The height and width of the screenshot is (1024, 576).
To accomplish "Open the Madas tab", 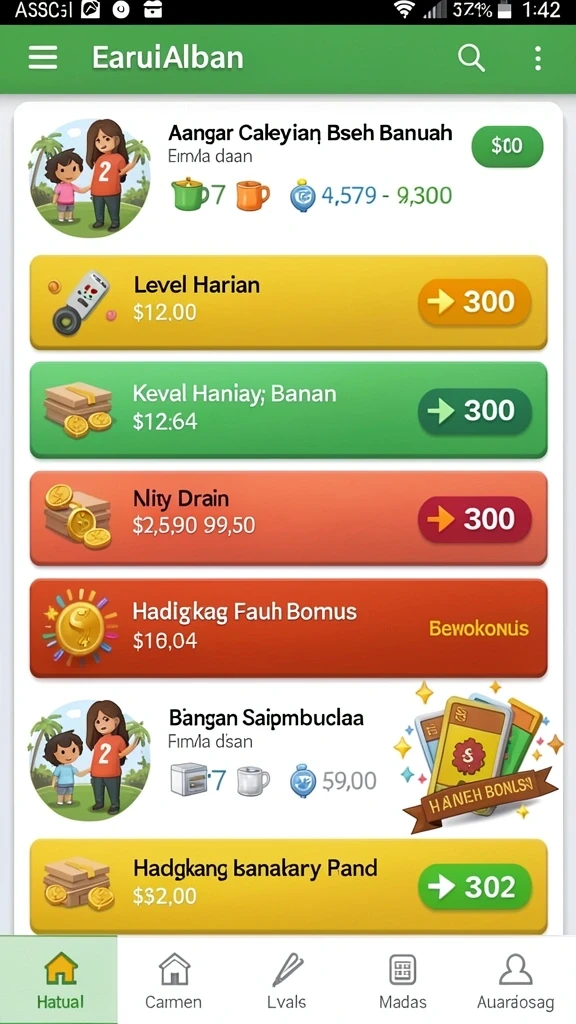I will [402, 980].
